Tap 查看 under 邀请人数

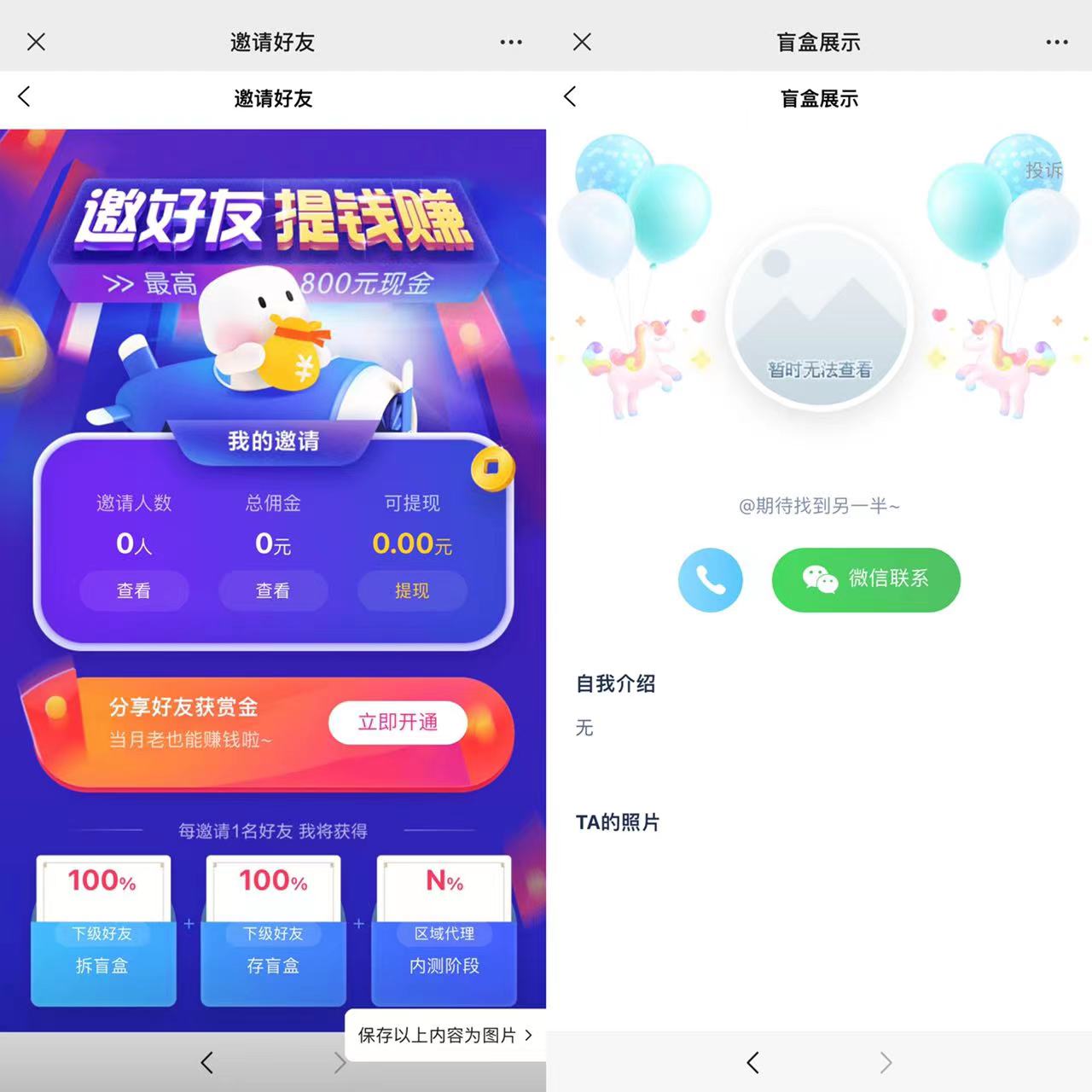click(134, 590)
